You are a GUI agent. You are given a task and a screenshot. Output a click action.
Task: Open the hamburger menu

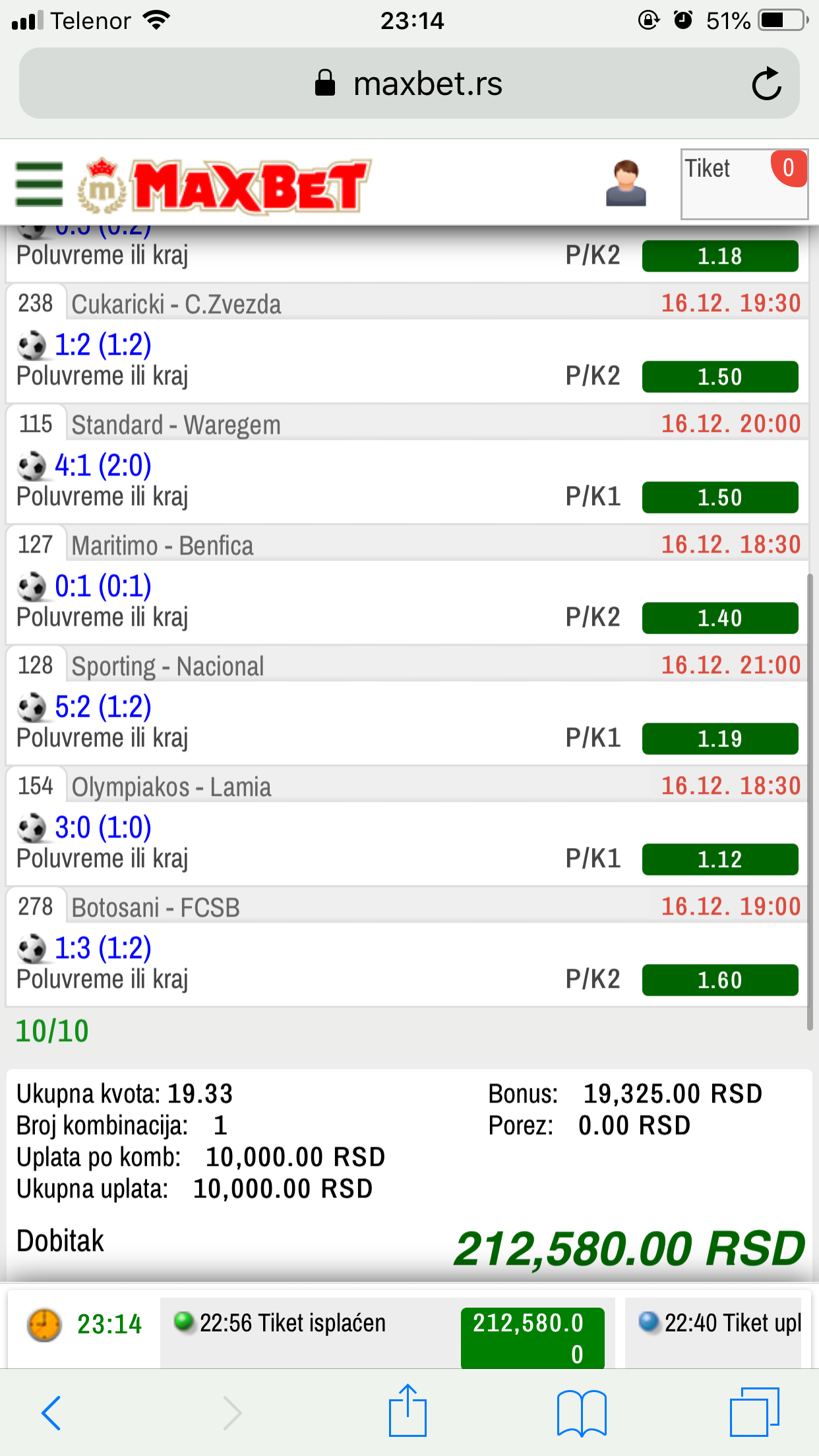40,184
